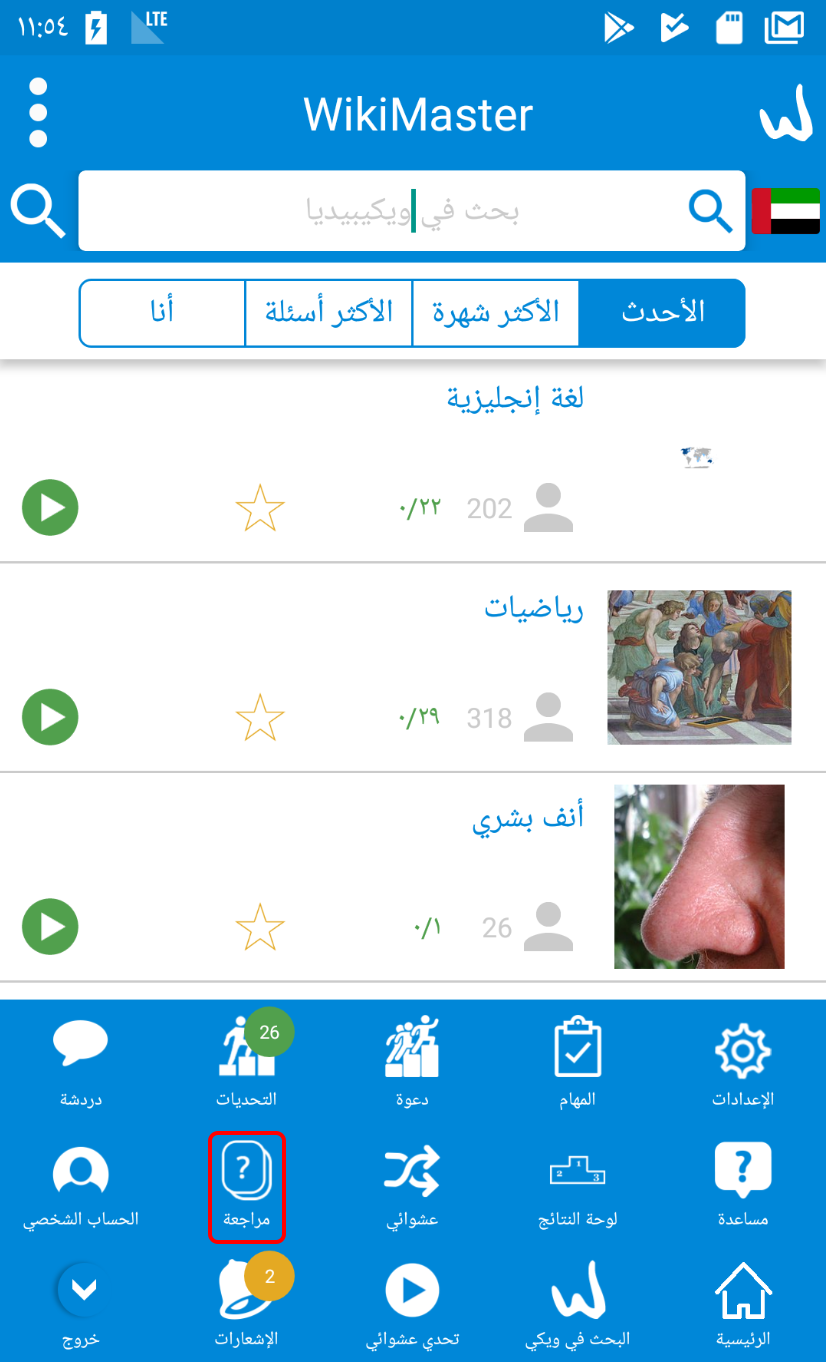Start the لغة إنجليزية quiz play button
826x1362 pixels.
50,508
